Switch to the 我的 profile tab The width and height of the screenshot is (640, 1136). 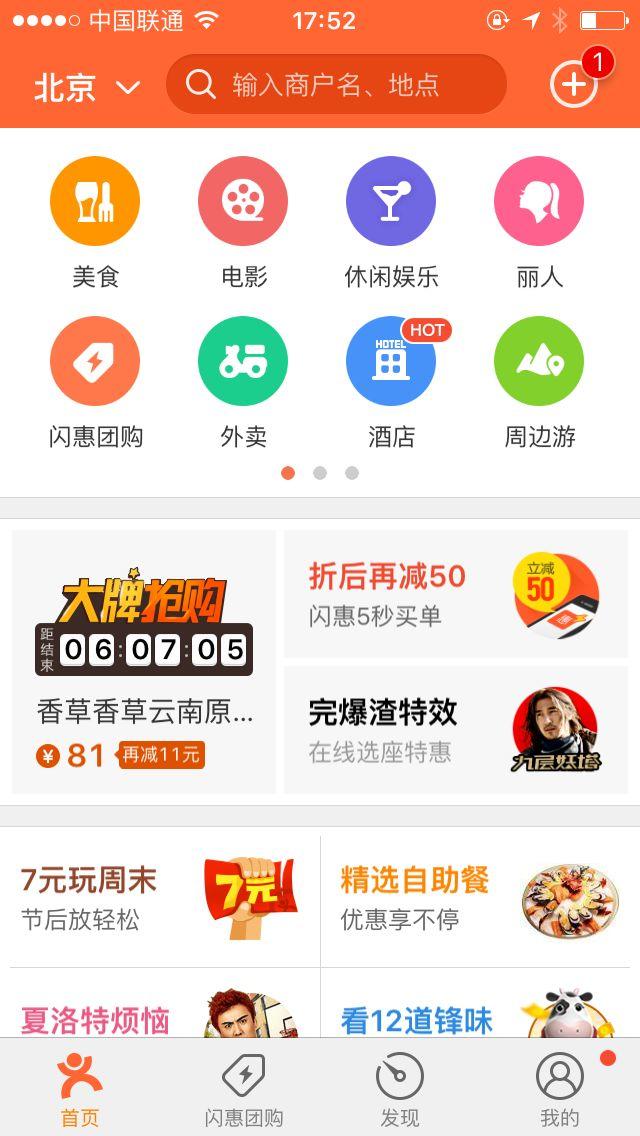pos(560,1089)
